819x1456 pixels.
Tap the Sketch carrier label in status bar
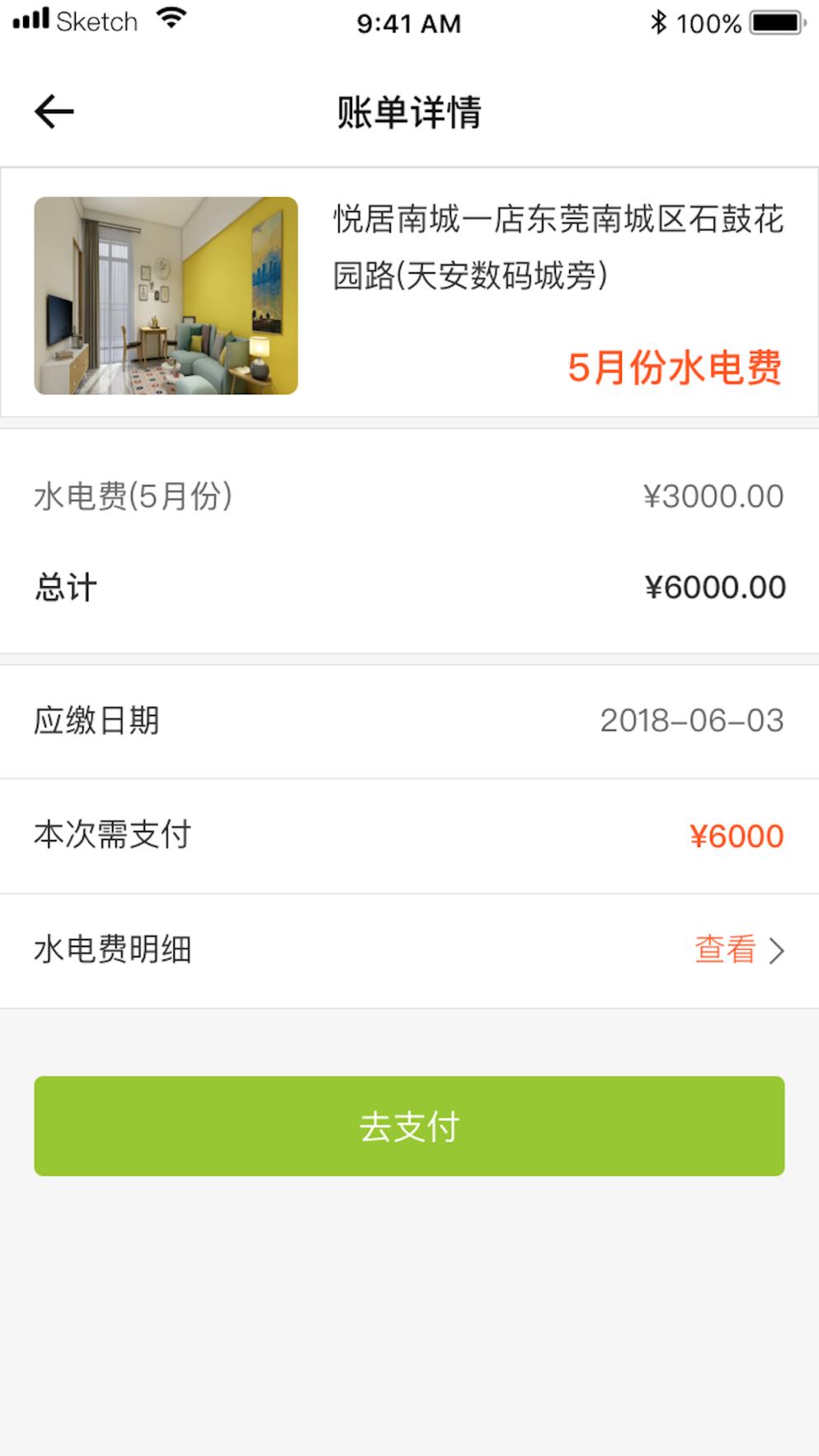pyautogui.click(x=96, y=21)
